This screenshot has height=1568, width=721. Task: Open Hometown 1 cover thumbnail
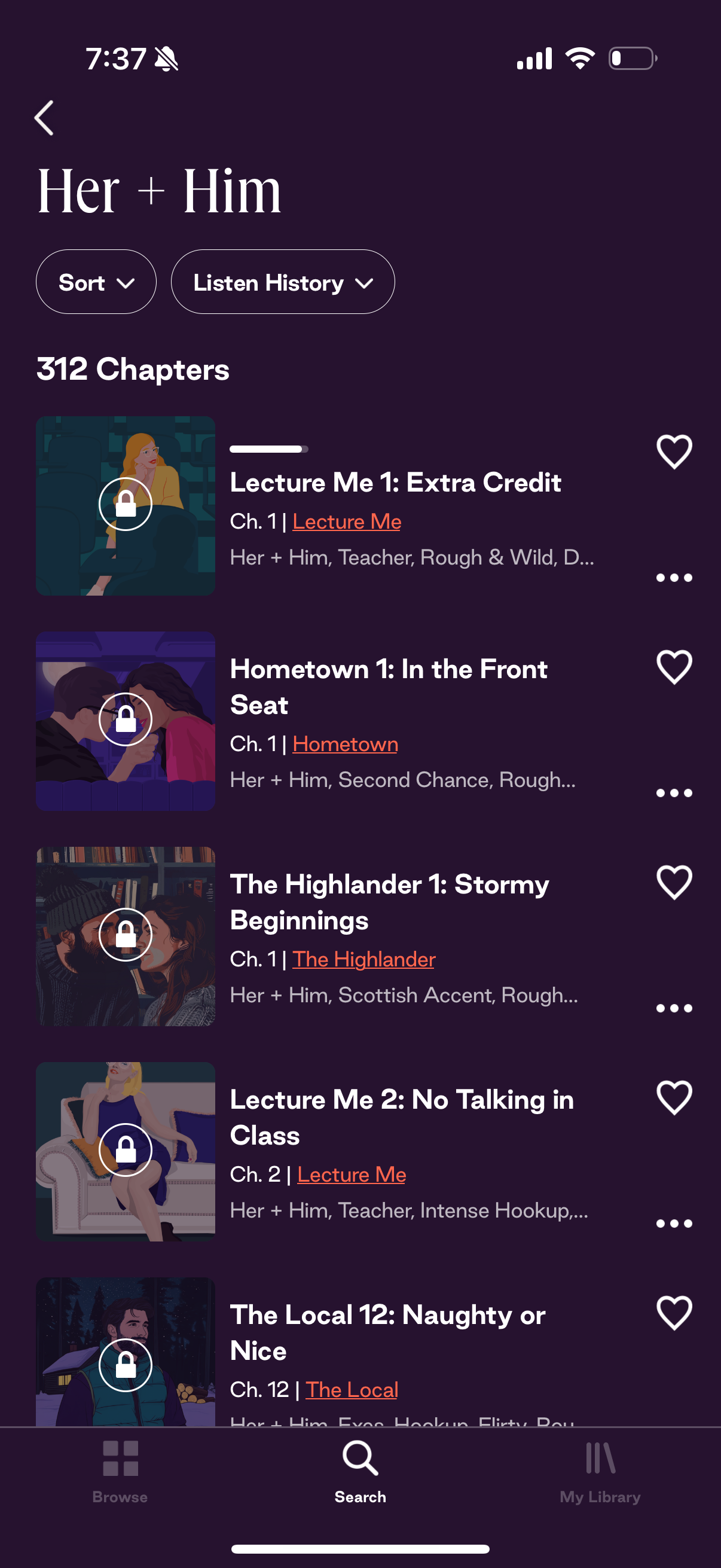(x=126, y=721)
